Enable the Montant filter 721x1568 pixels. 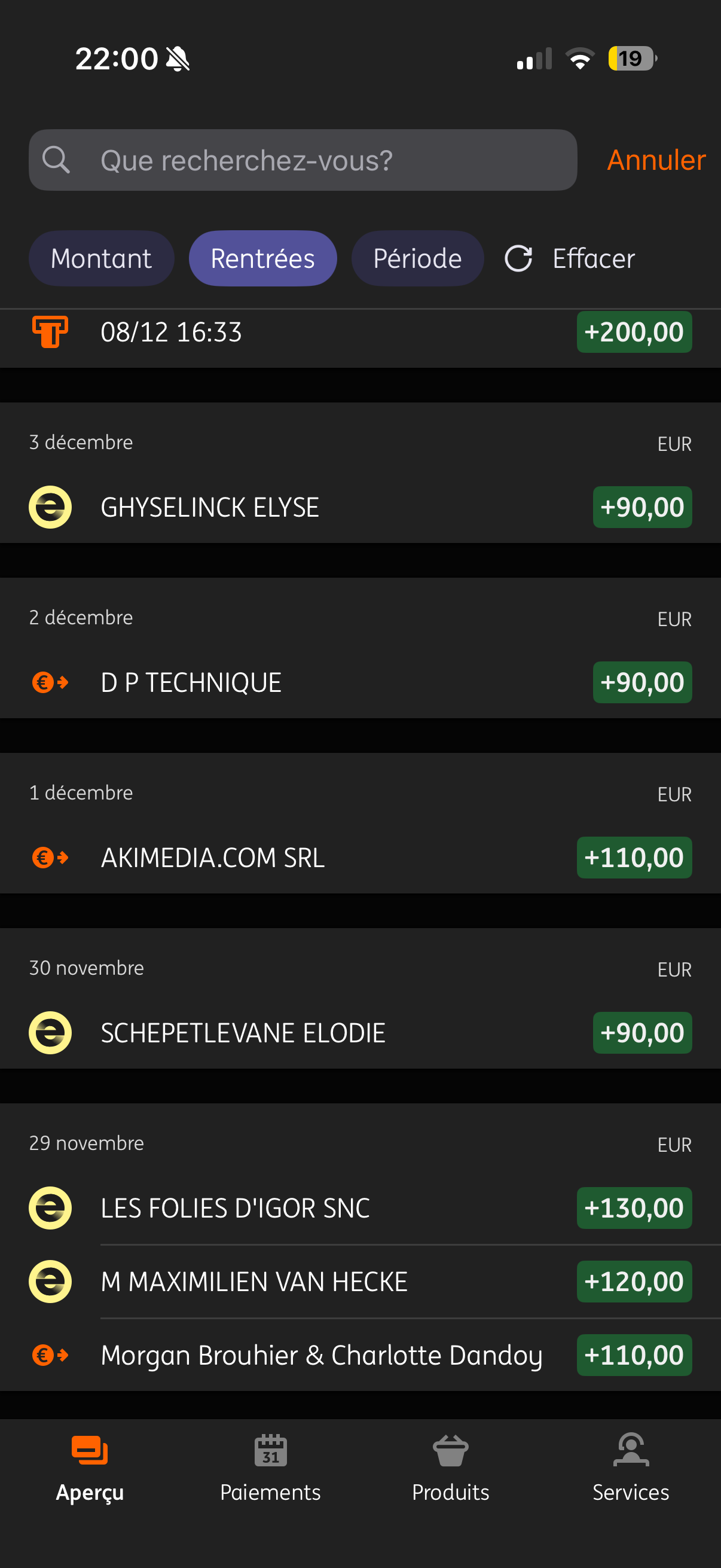click(101, 258)
